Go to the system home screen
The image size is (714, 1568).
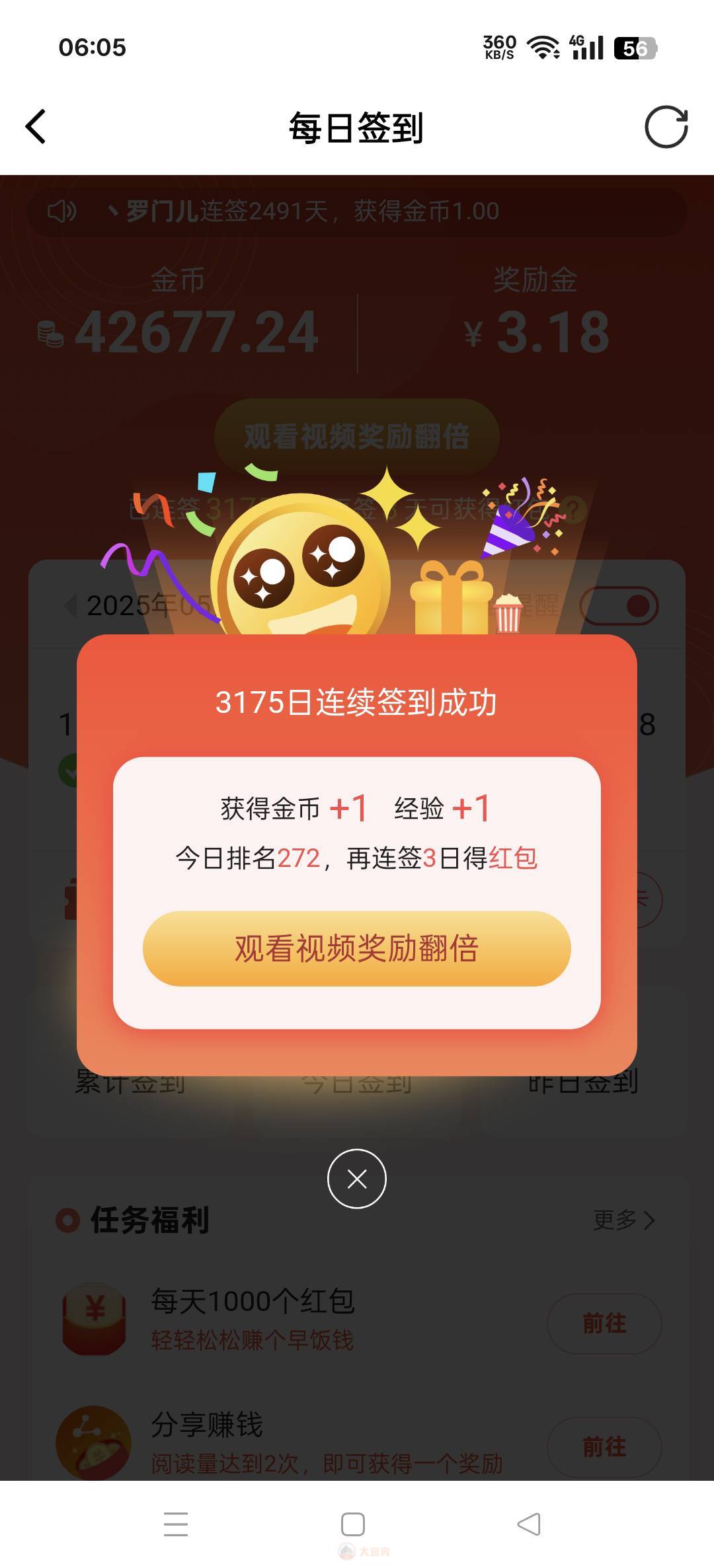(x=353, y=1524)
